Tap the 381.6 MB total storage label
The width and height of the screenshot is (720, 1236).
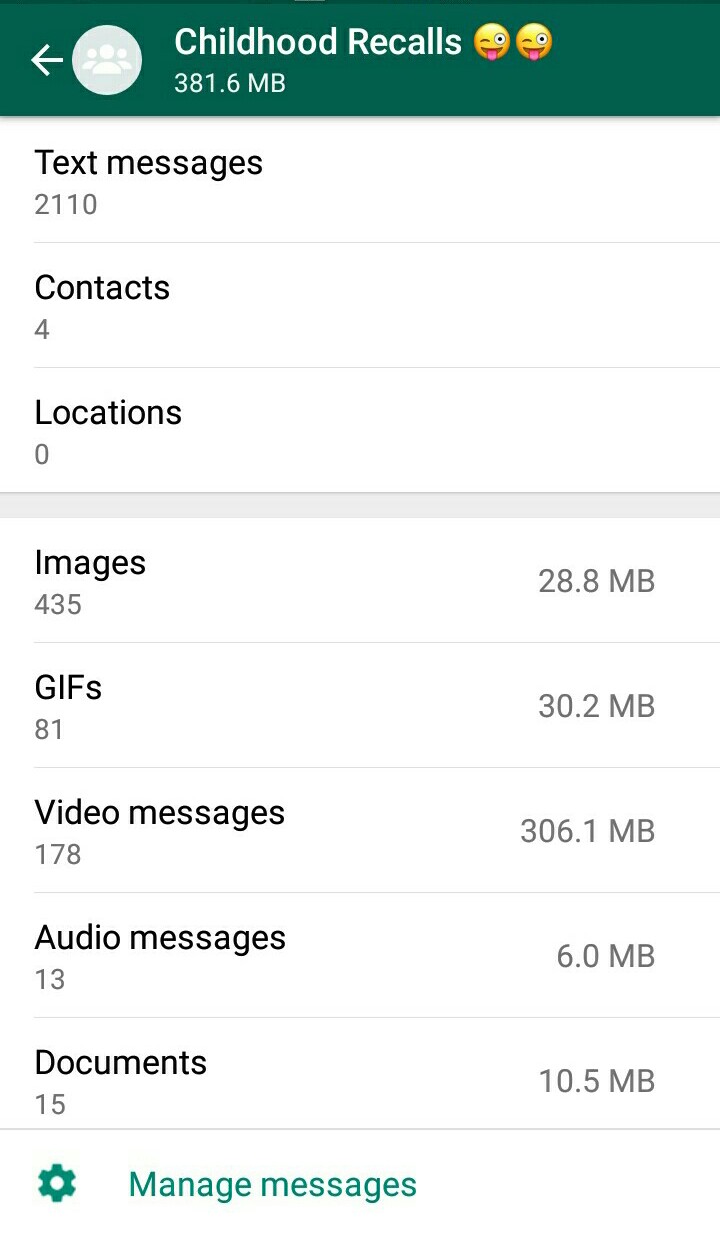tap(230, 84)
